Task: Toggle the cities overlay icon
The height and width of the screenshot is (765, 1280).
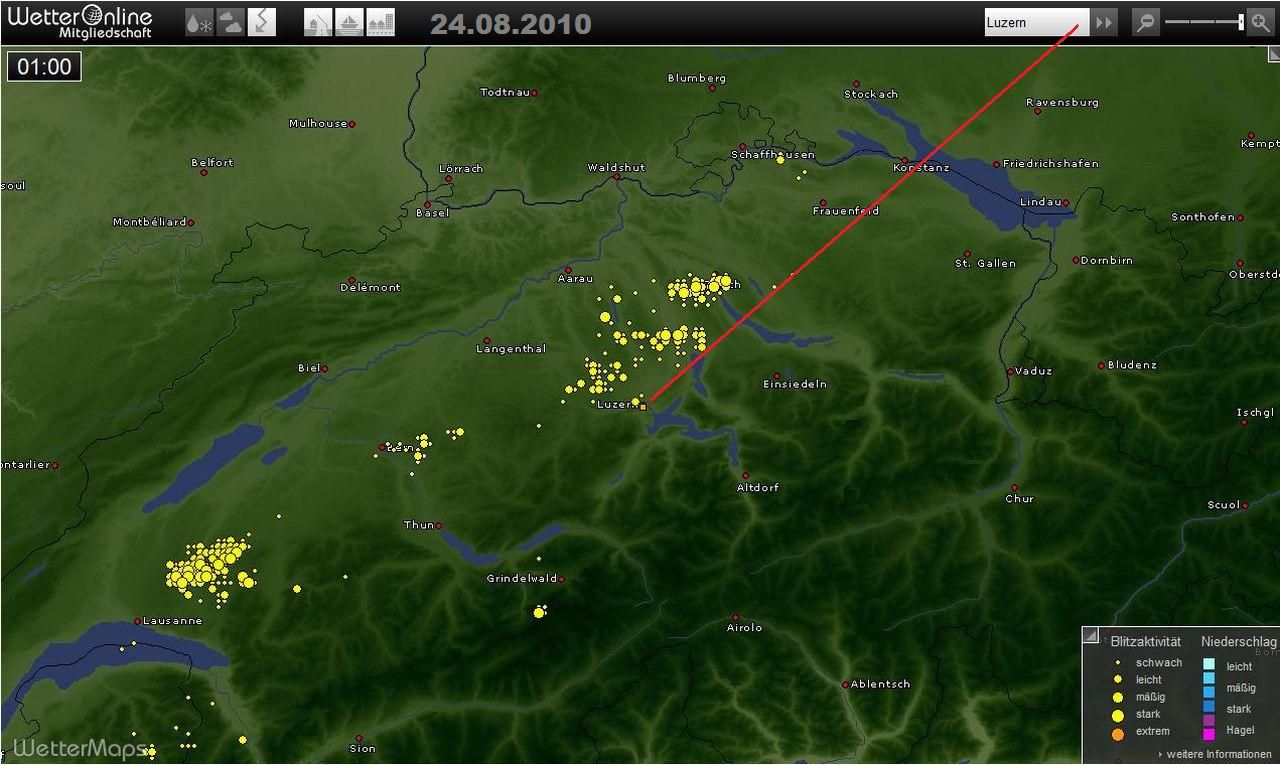Action: [x=380, y=22]
